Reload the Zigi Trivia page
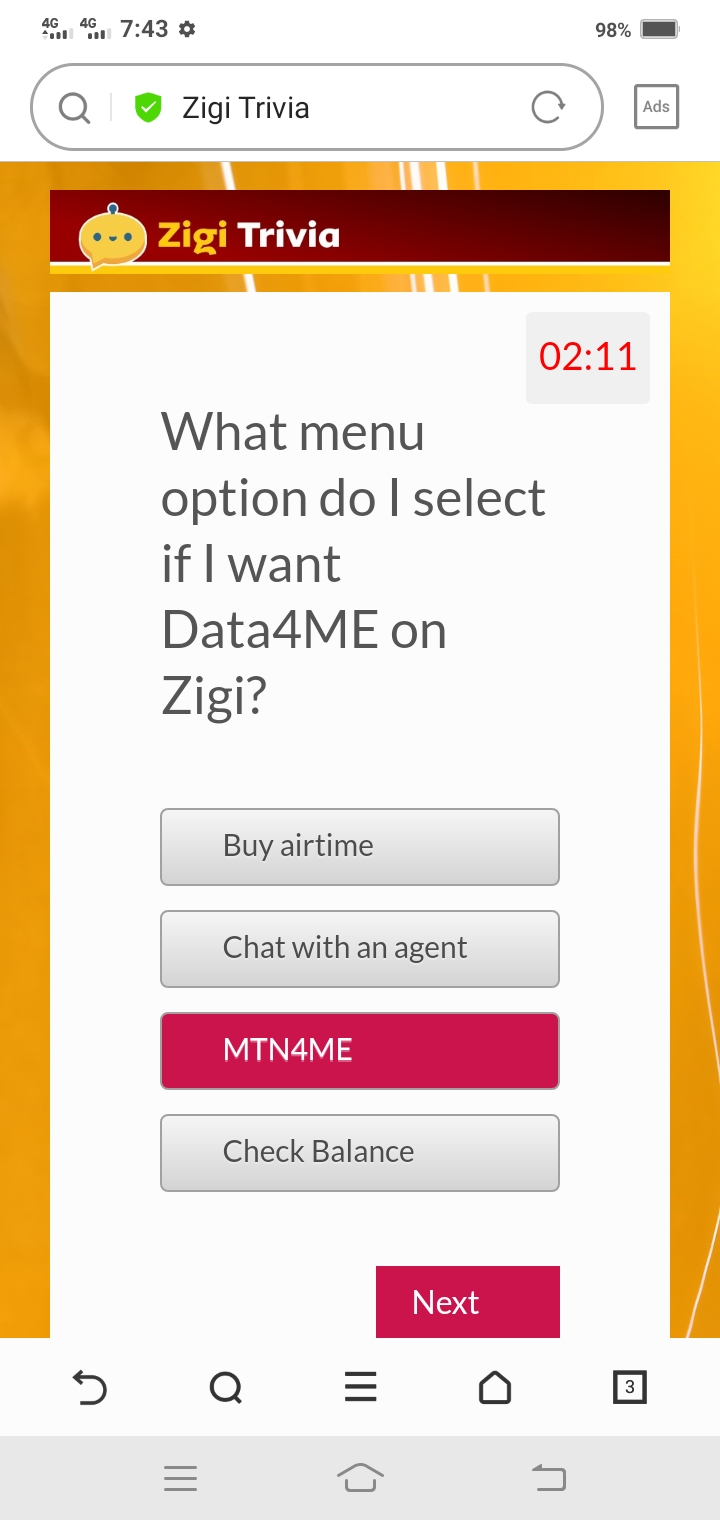The width and height of the screenshot is (720, 1520). point(547,107)
